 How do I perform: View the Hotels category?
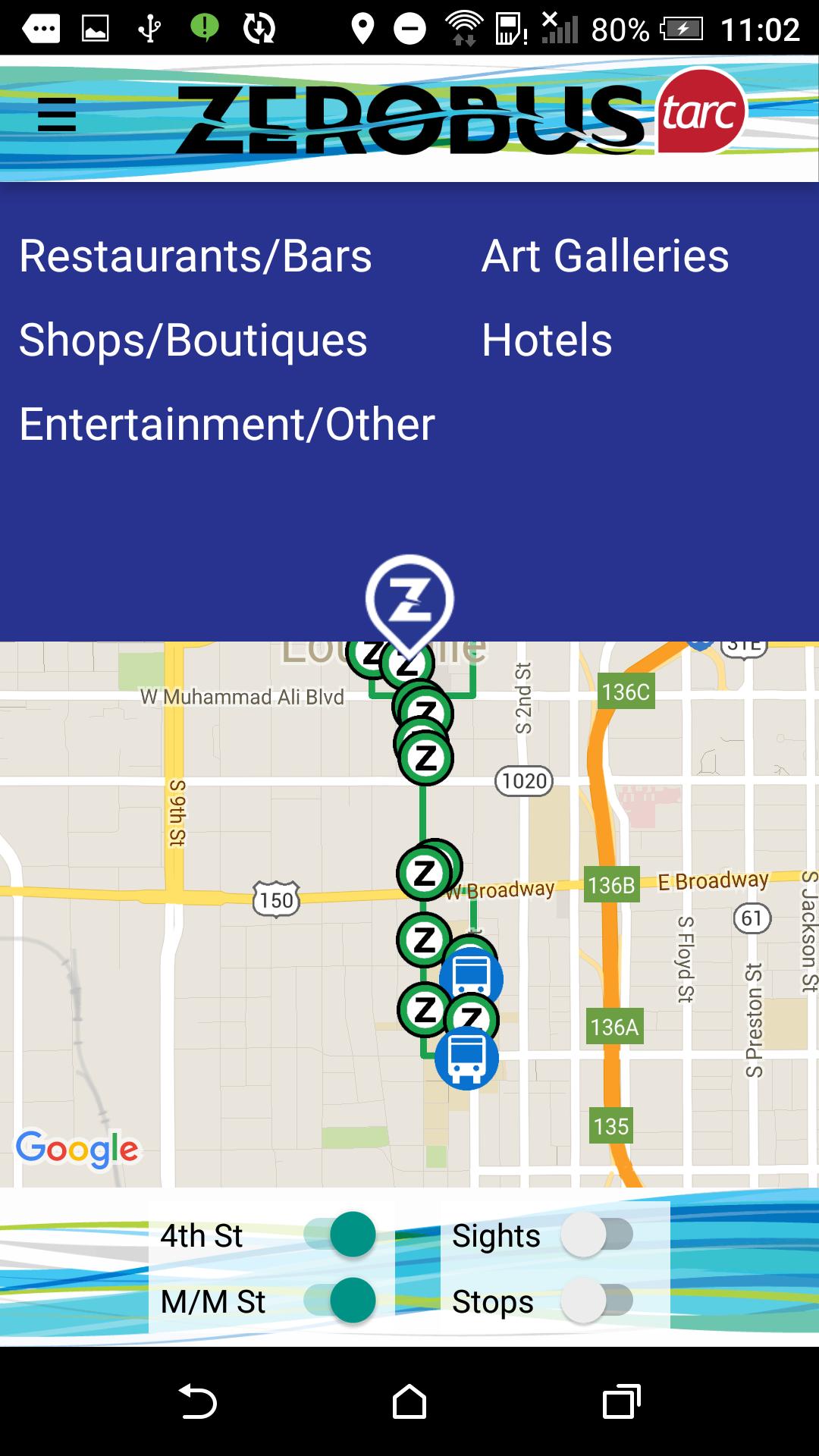(x=547, y=340)
